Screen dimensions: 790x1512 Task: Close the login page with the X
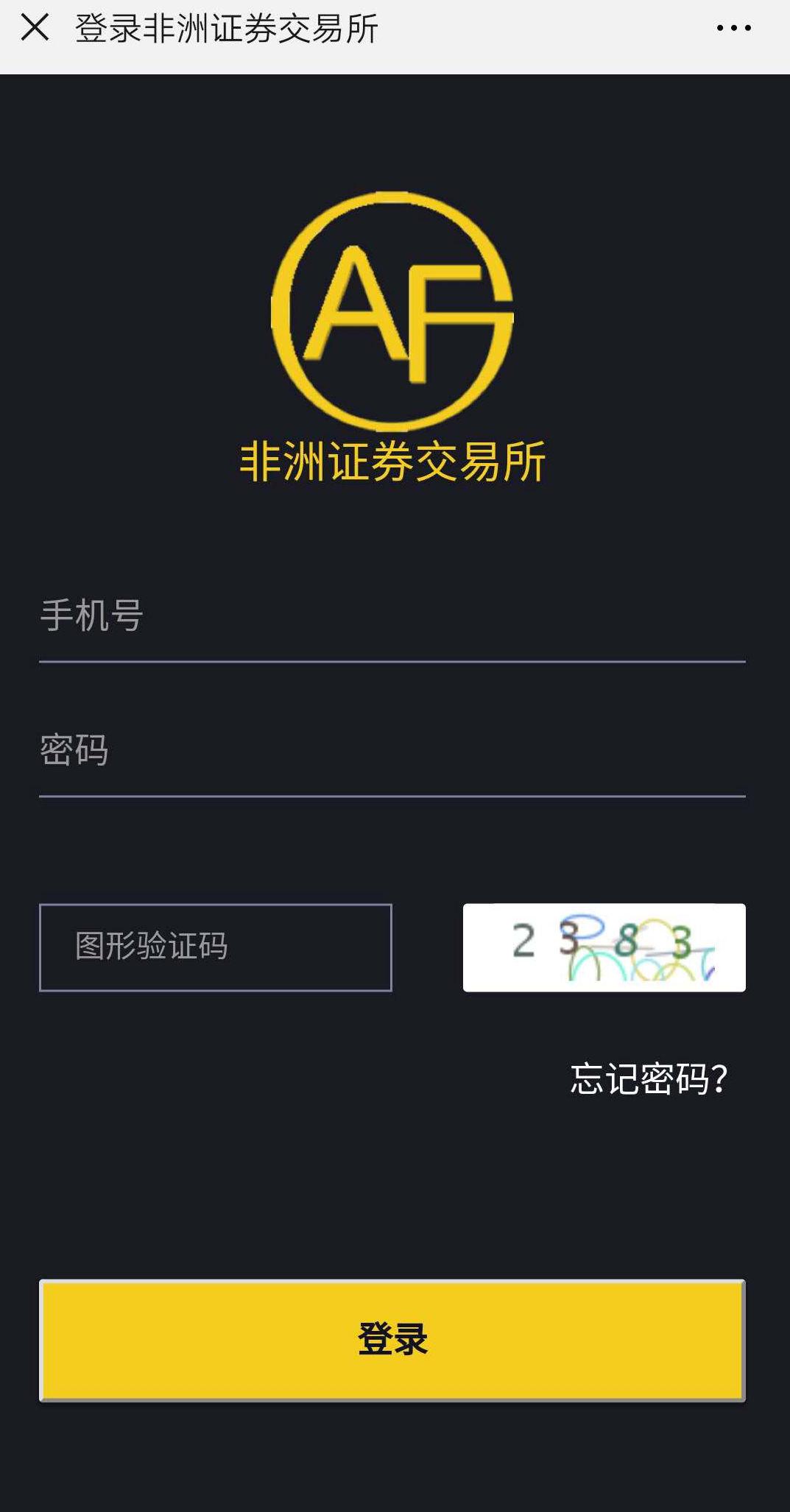click(x=35, y=28)
